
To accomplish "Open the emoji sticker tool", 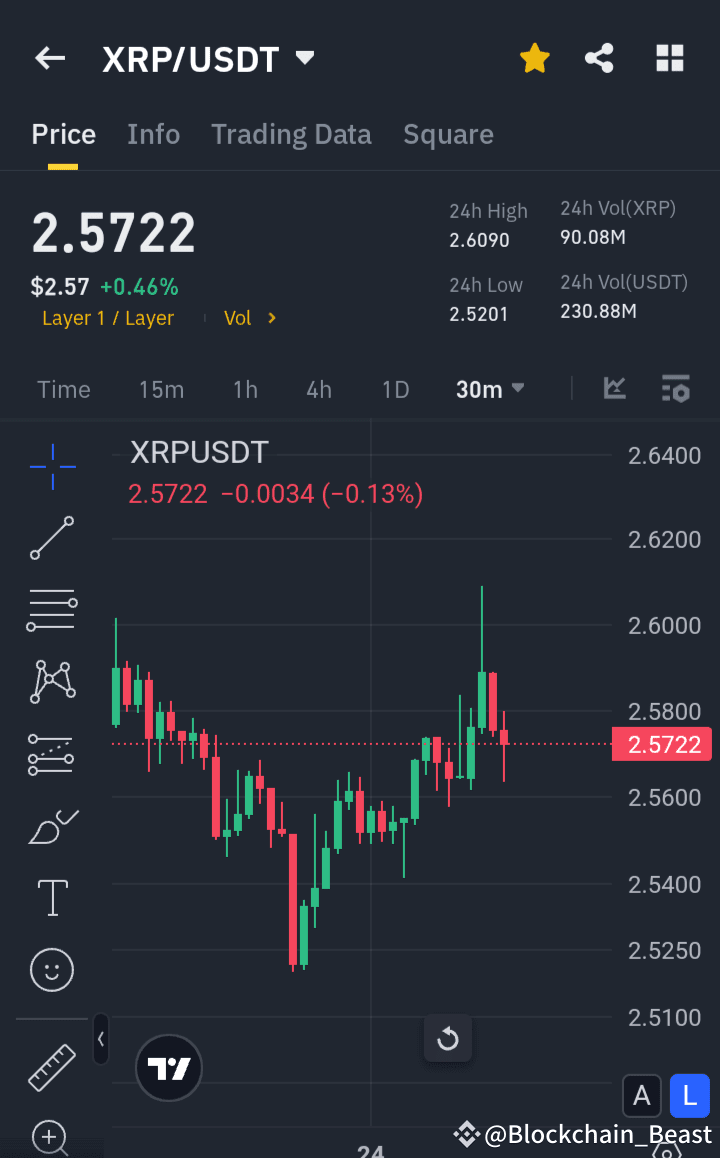I will click(x=51, y=969).
